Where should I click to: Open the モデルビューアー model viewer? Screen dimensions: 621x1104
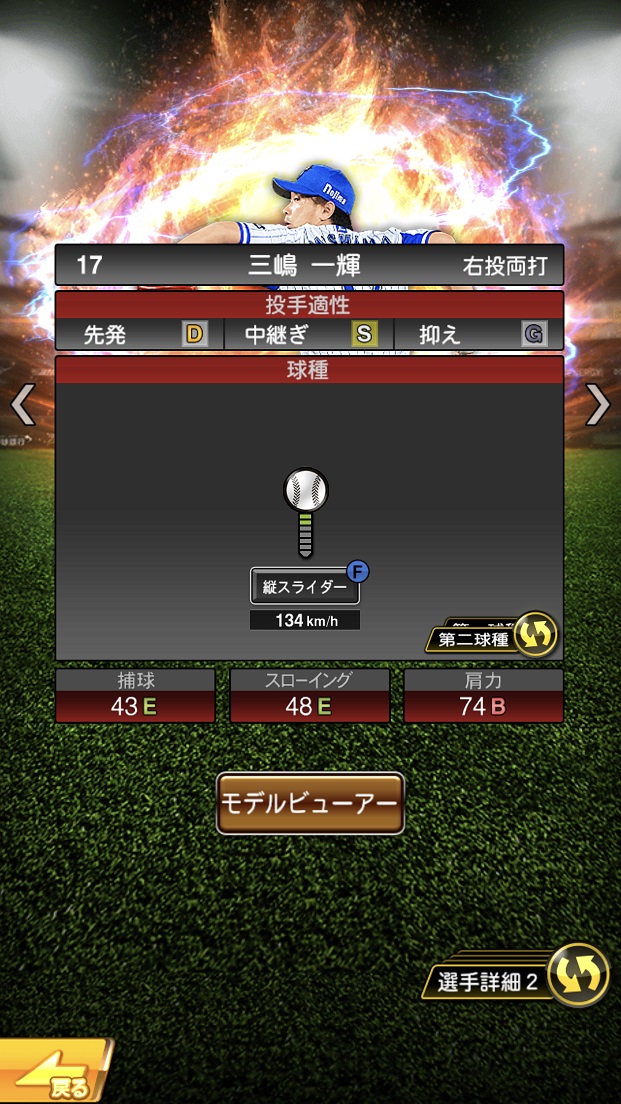click(310, 803)
